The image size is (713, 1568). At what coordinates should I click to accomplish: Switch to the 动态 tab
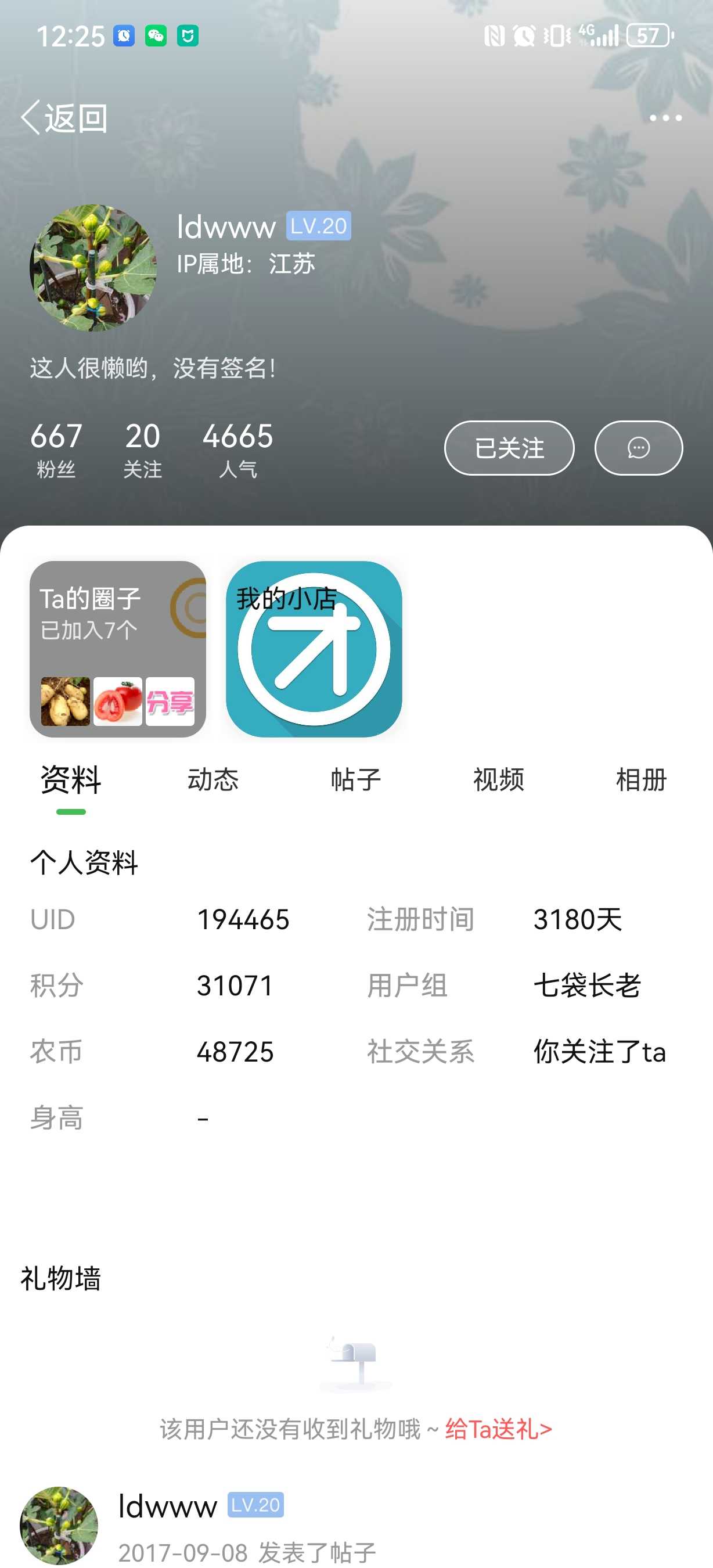[213, 780]
